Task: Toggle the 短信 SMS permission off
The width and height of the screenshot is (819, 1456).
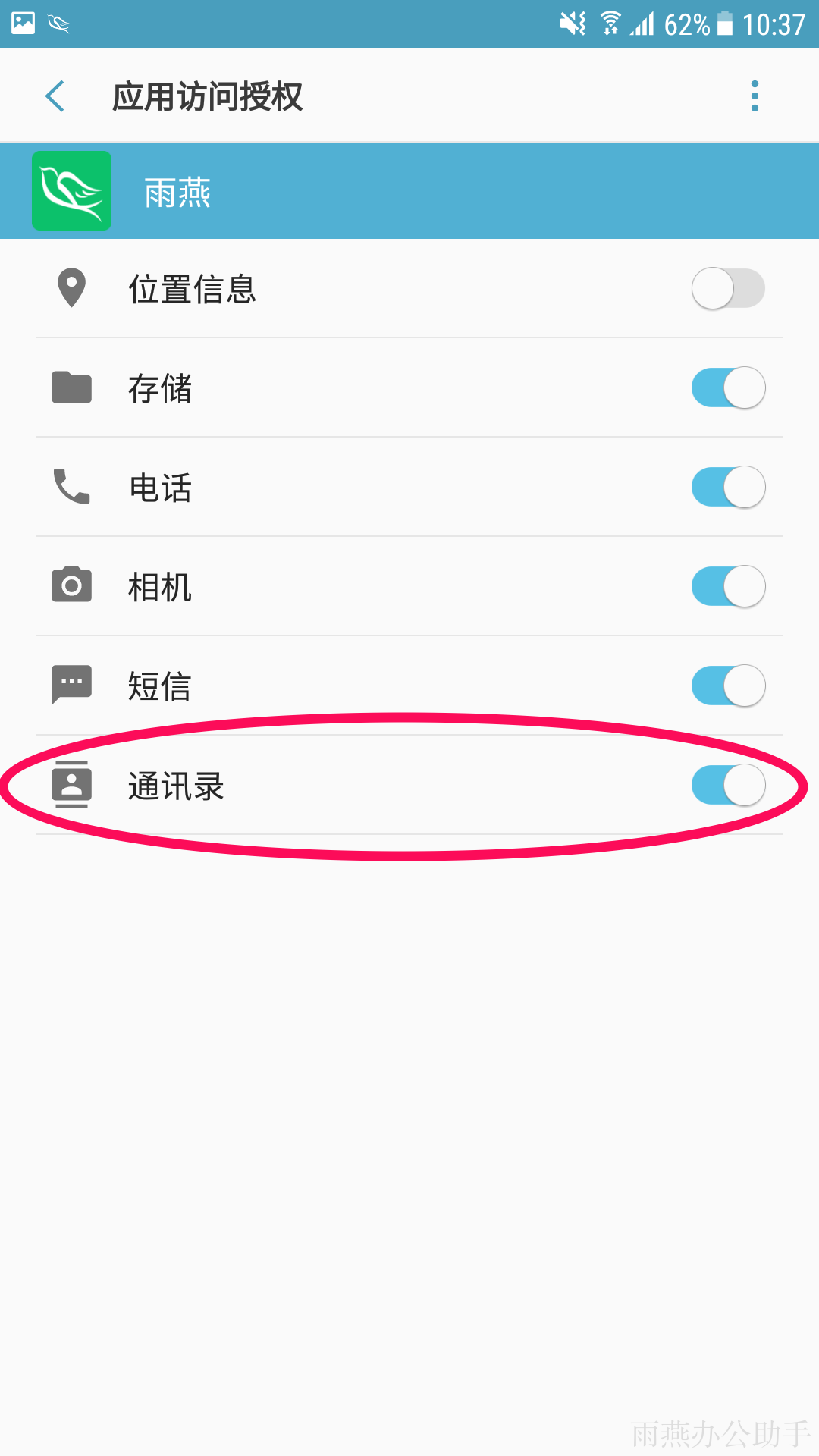Action: pos(728,686)
